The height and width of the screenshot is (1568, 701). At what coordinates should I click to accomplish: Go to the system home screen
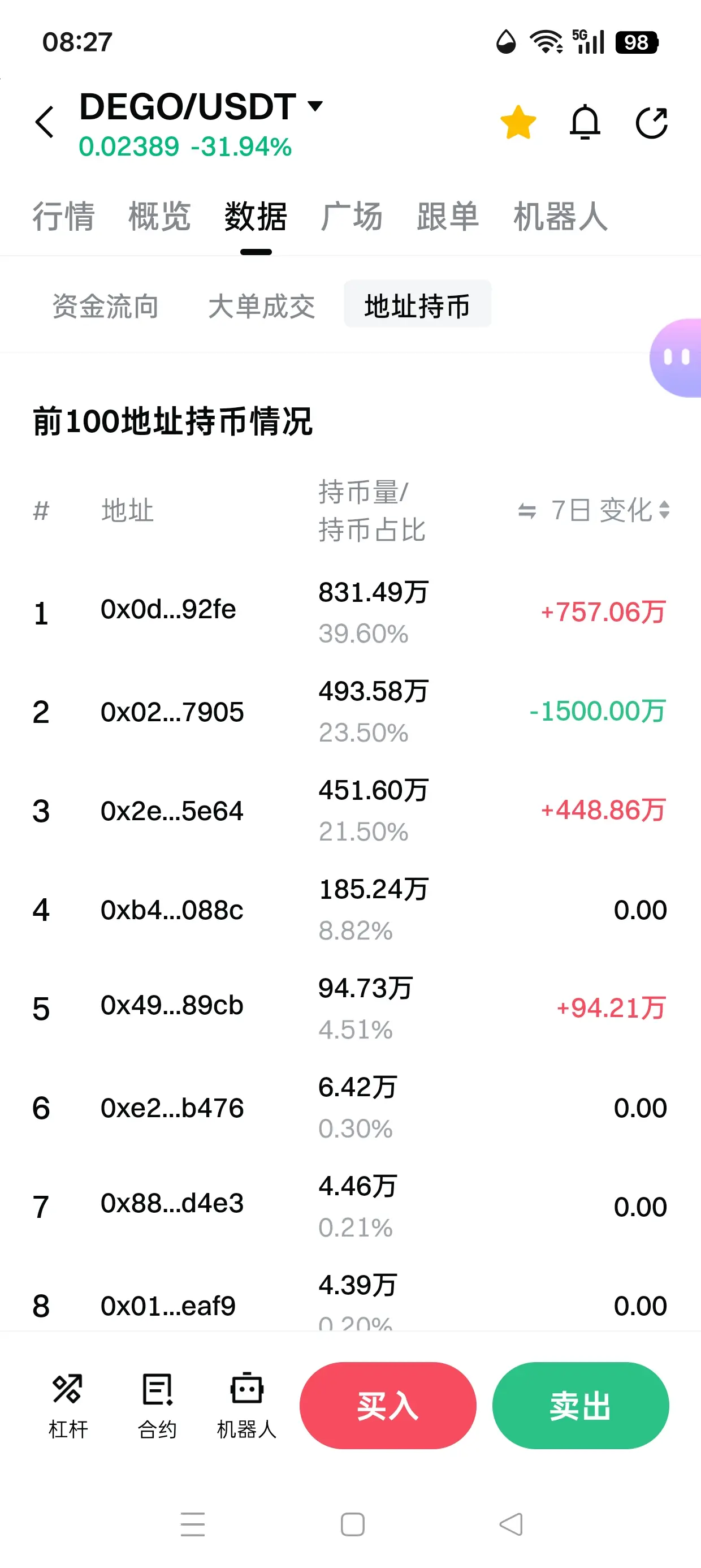point(352,1524)
